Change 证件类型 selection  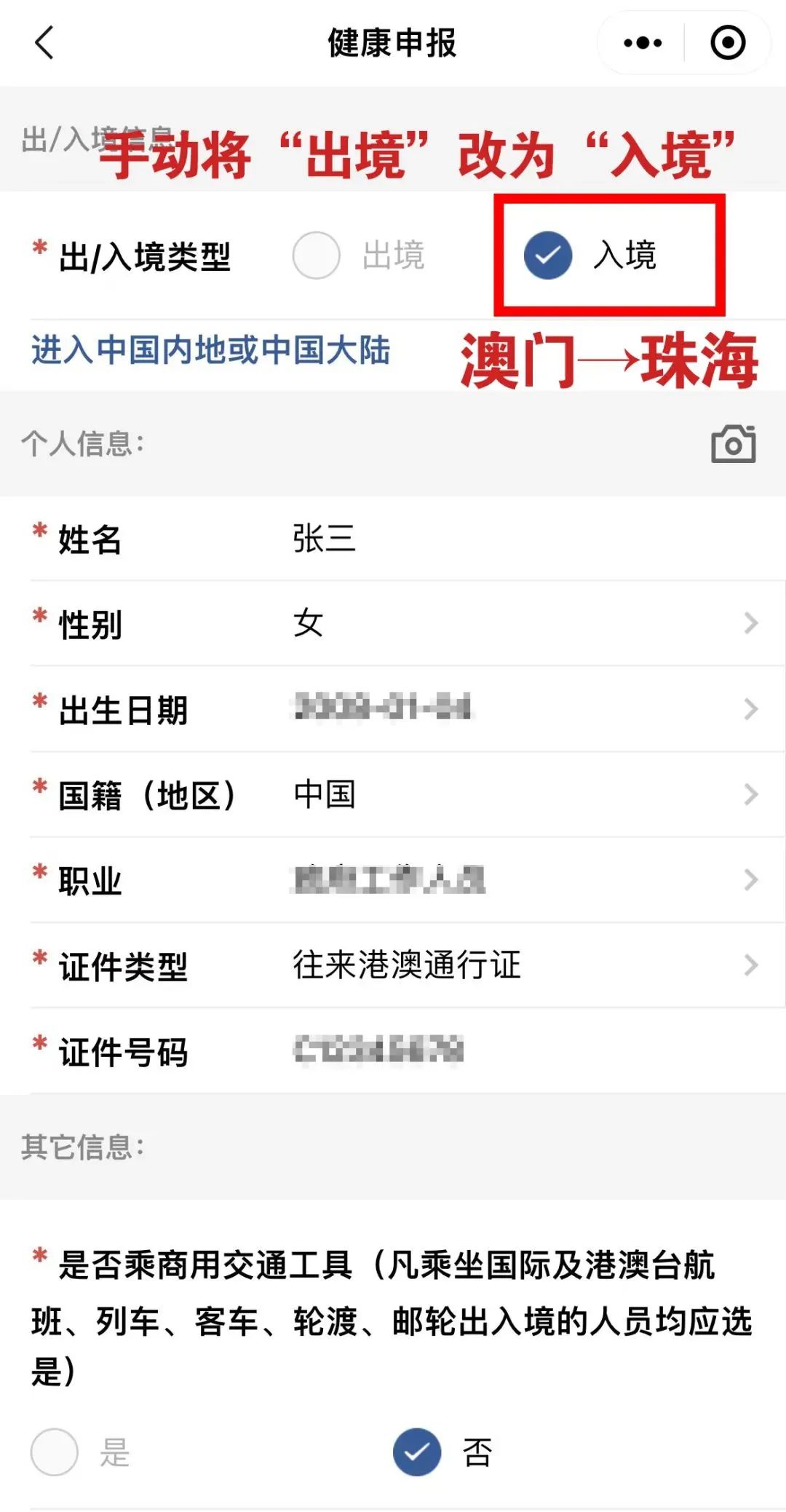click(509, 965)
